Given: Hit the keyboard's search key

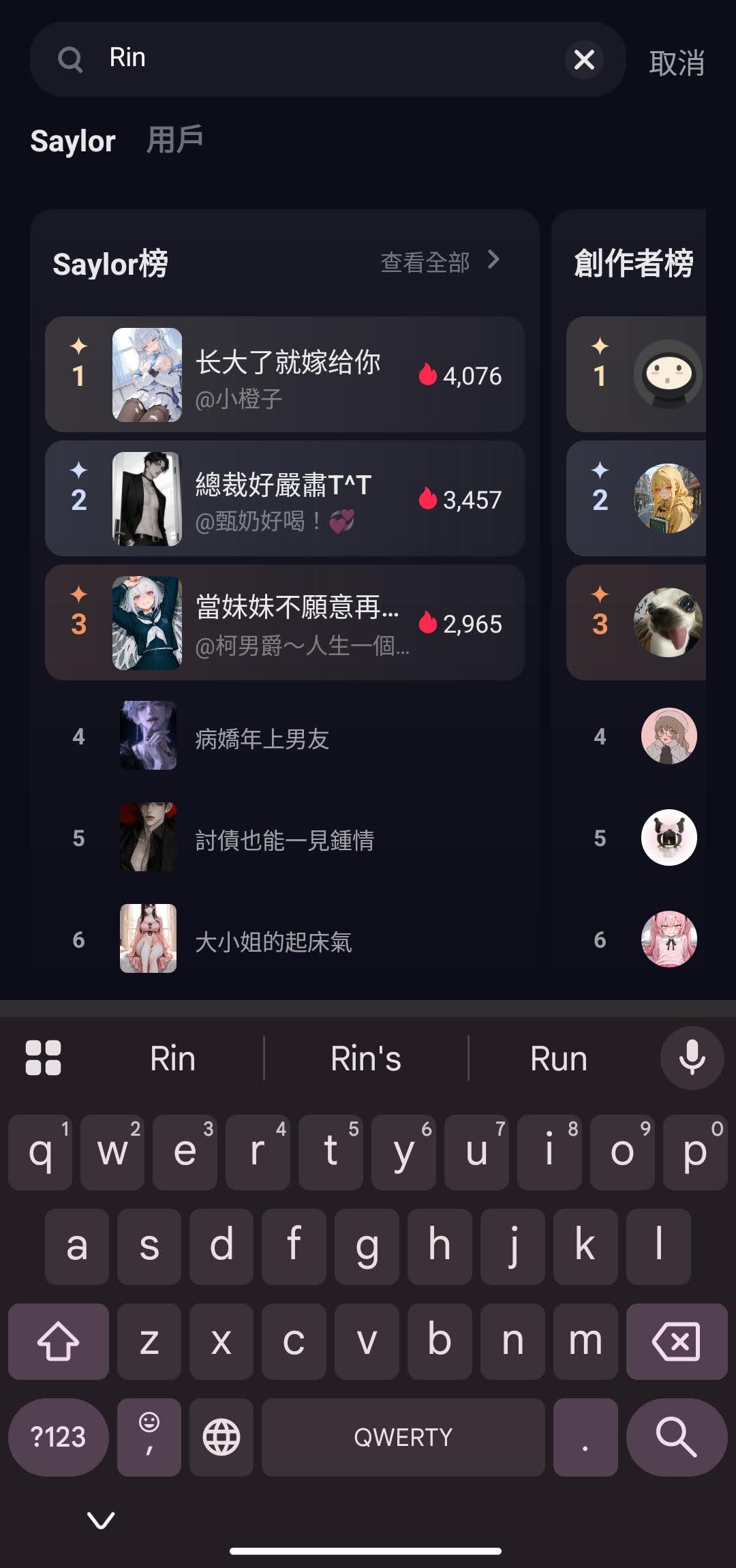Looking at the screenshot, I should (x=677, y=1437).
